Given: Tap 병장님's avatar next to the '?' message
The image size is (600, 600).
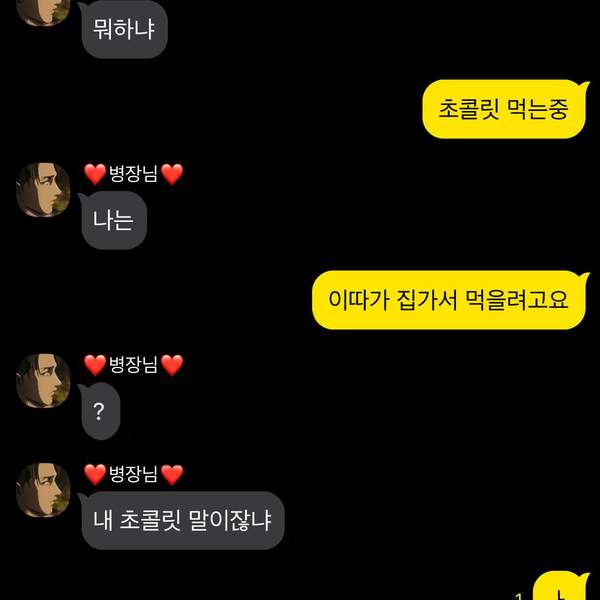Looking at the screenshot, I should (43, 379).
